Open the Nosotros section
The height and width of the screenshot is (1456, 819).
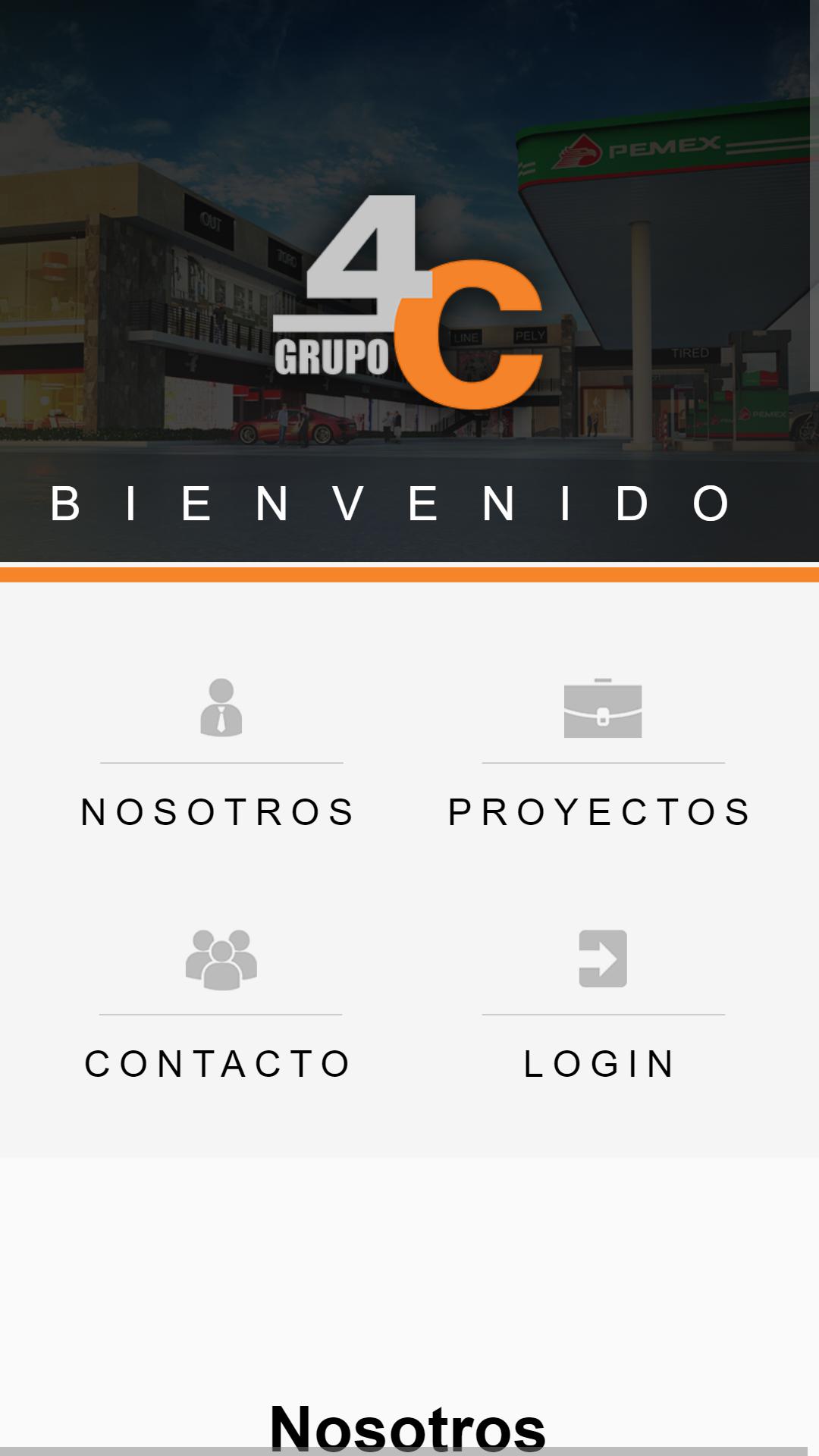click(x=220, y=810)
